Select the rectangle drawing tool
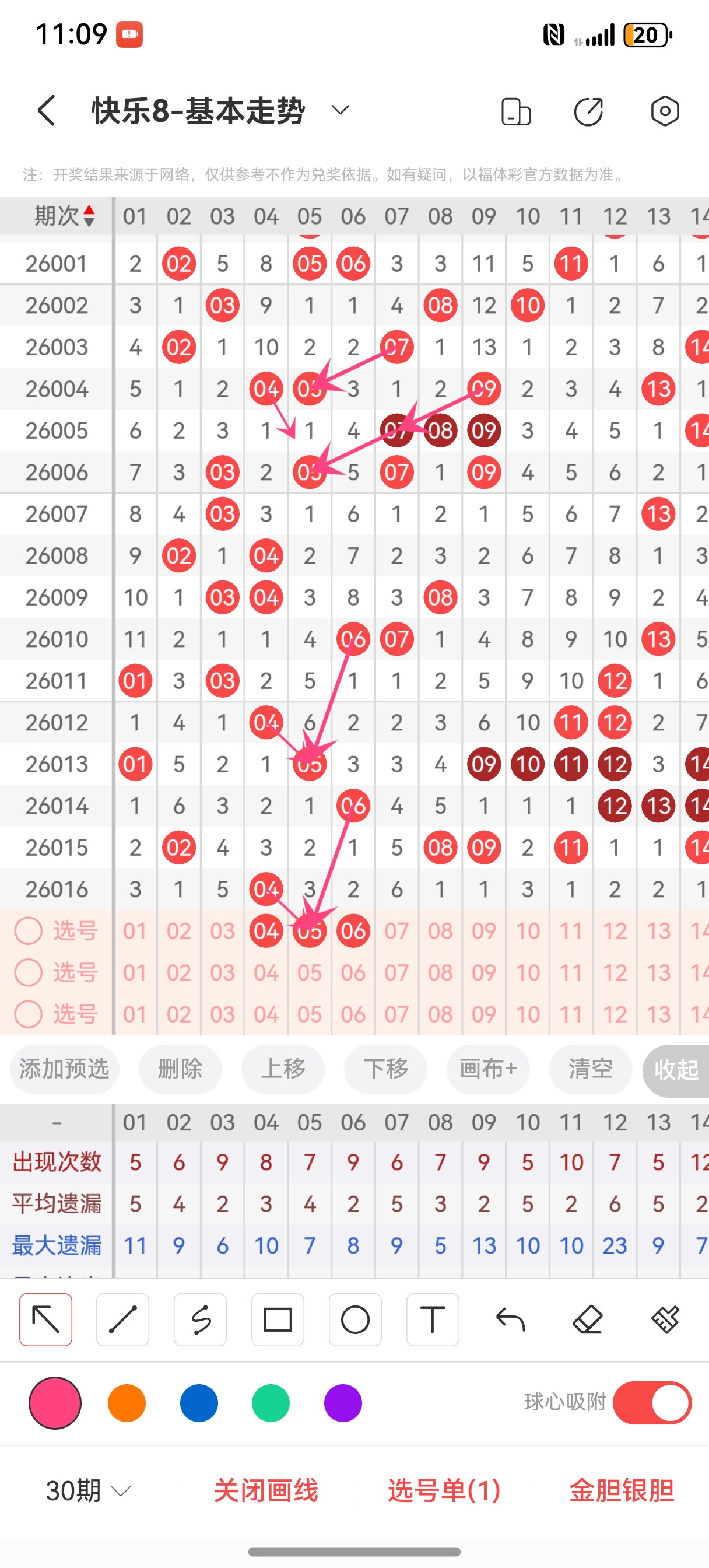 pos(278,1319)
